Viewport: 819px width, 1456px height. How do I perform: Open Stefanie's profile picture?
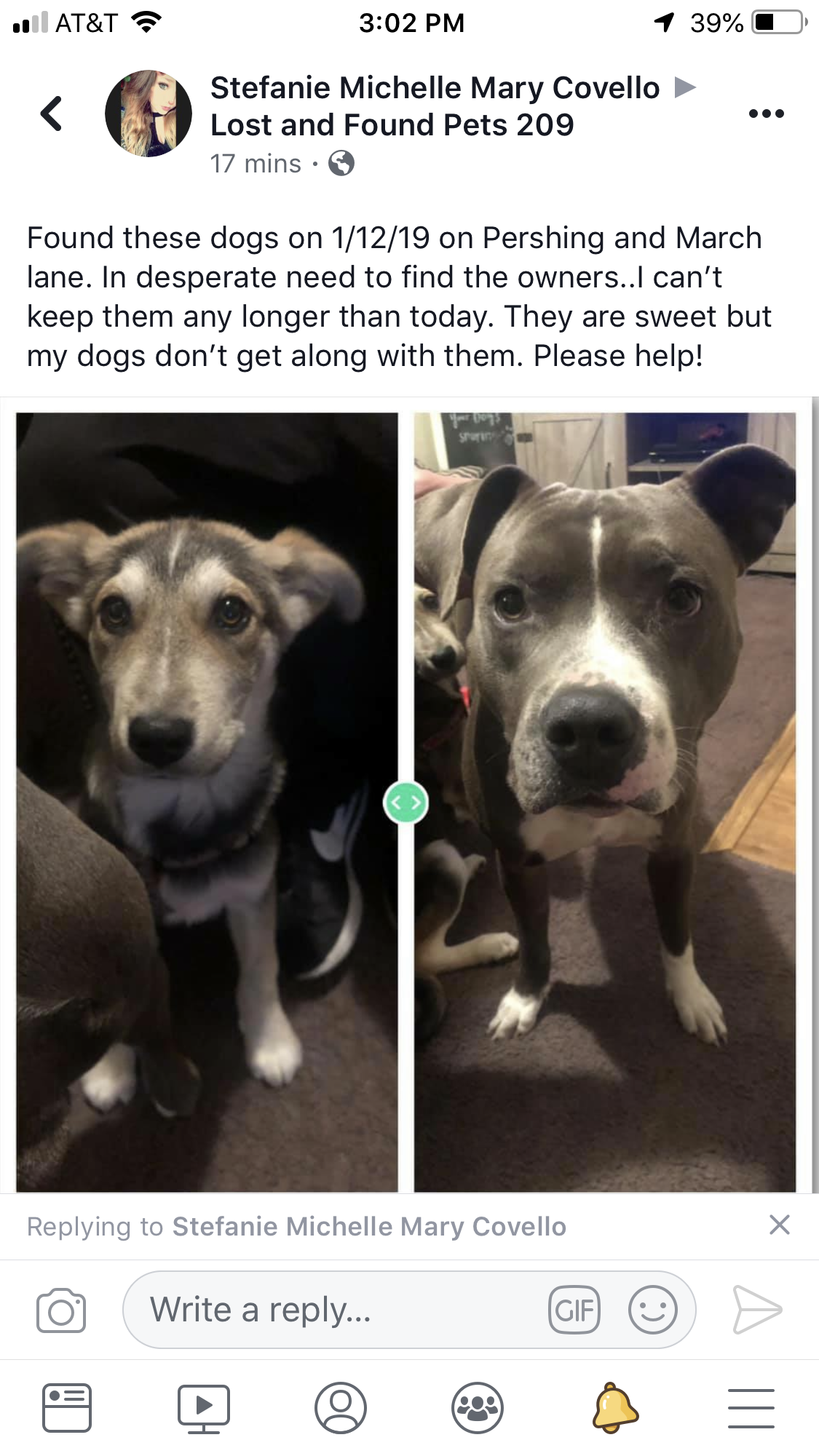pos(149,114)
